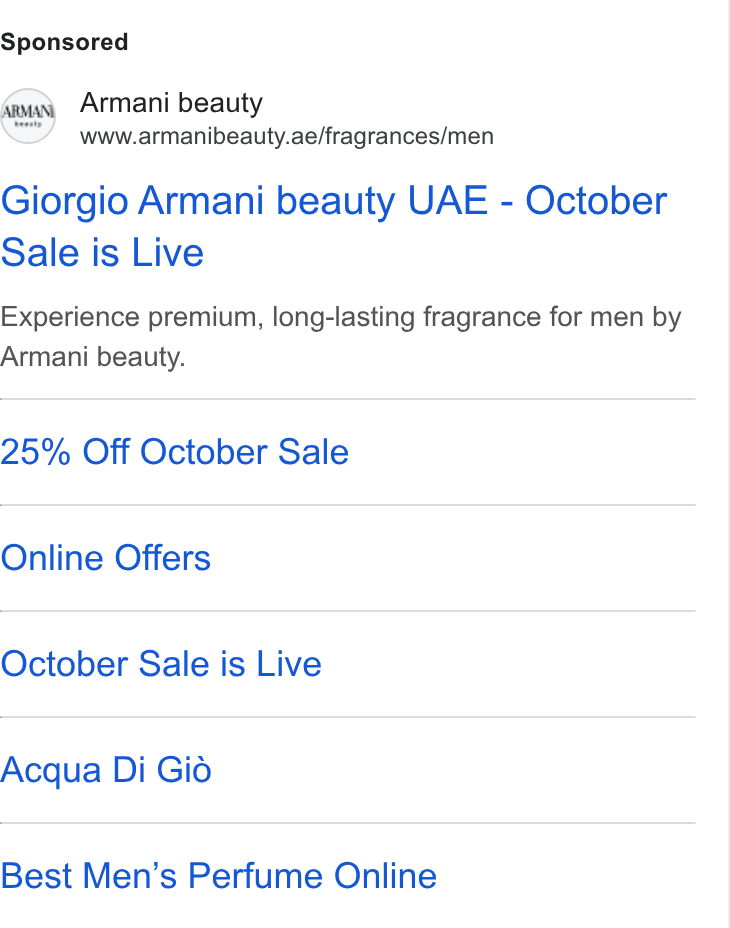Visit the Best Men's Perfume Online link
Image resolution: width=730 pixels, height=928 pixels.
click(218, 876)
